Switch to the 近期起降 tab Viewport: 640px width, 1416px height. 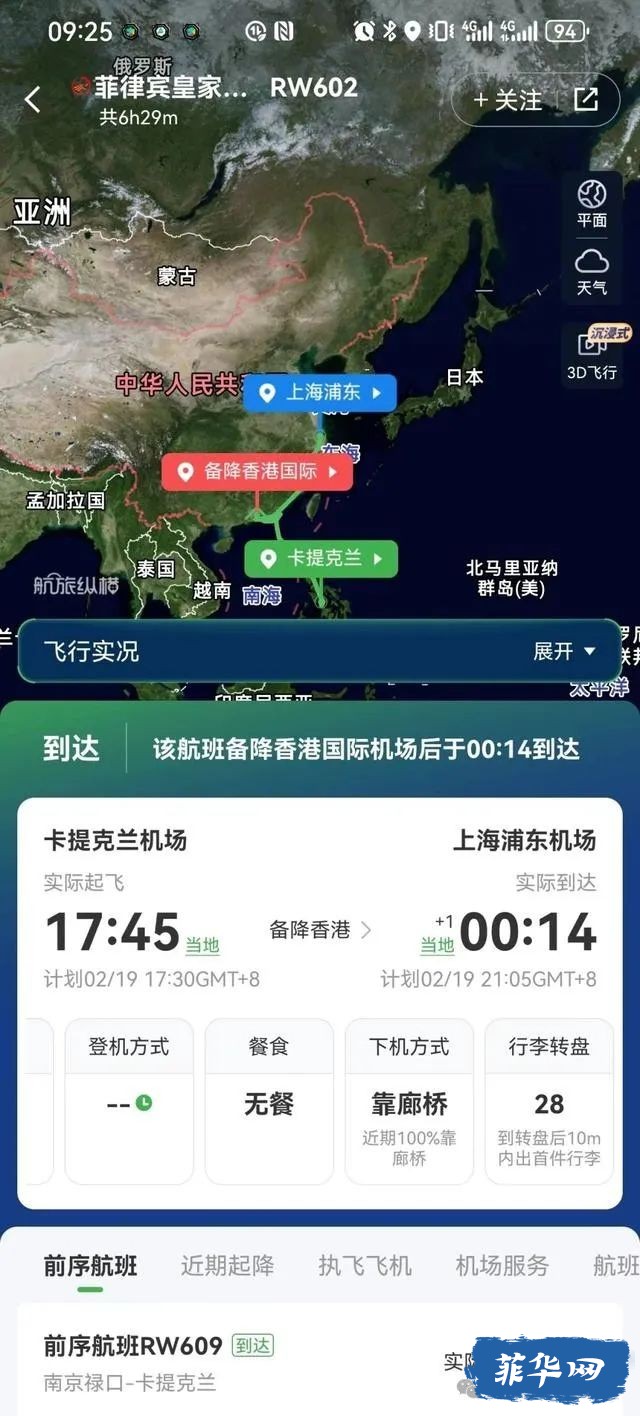tap(227, 1266)
